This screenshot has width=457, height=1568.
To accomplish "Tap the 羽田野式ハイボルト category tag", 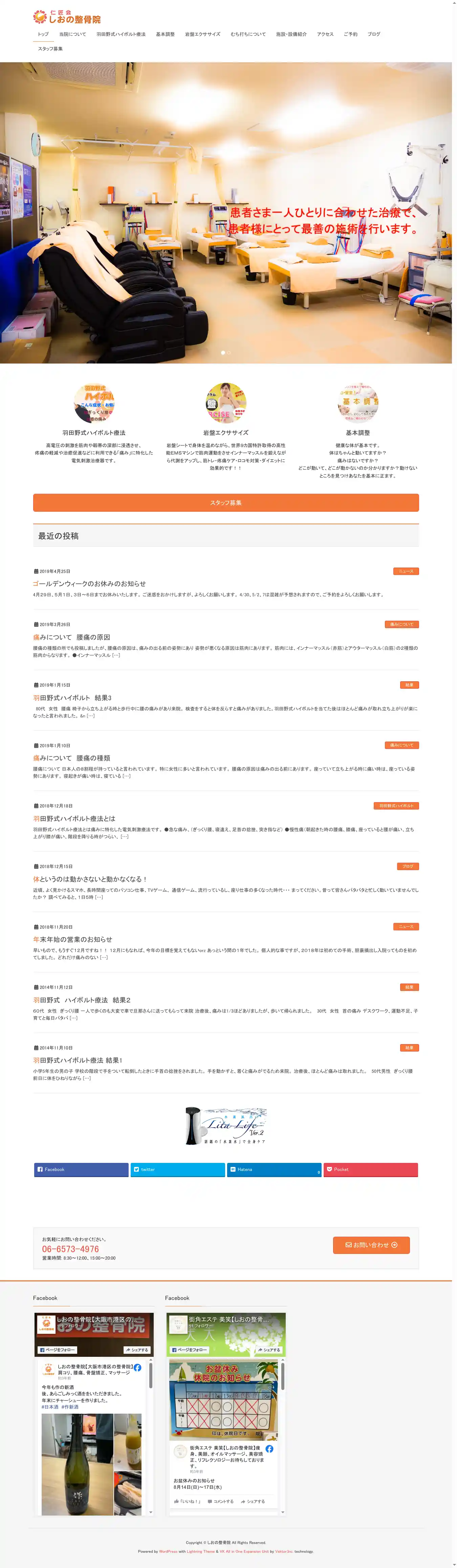I will 395,805.
